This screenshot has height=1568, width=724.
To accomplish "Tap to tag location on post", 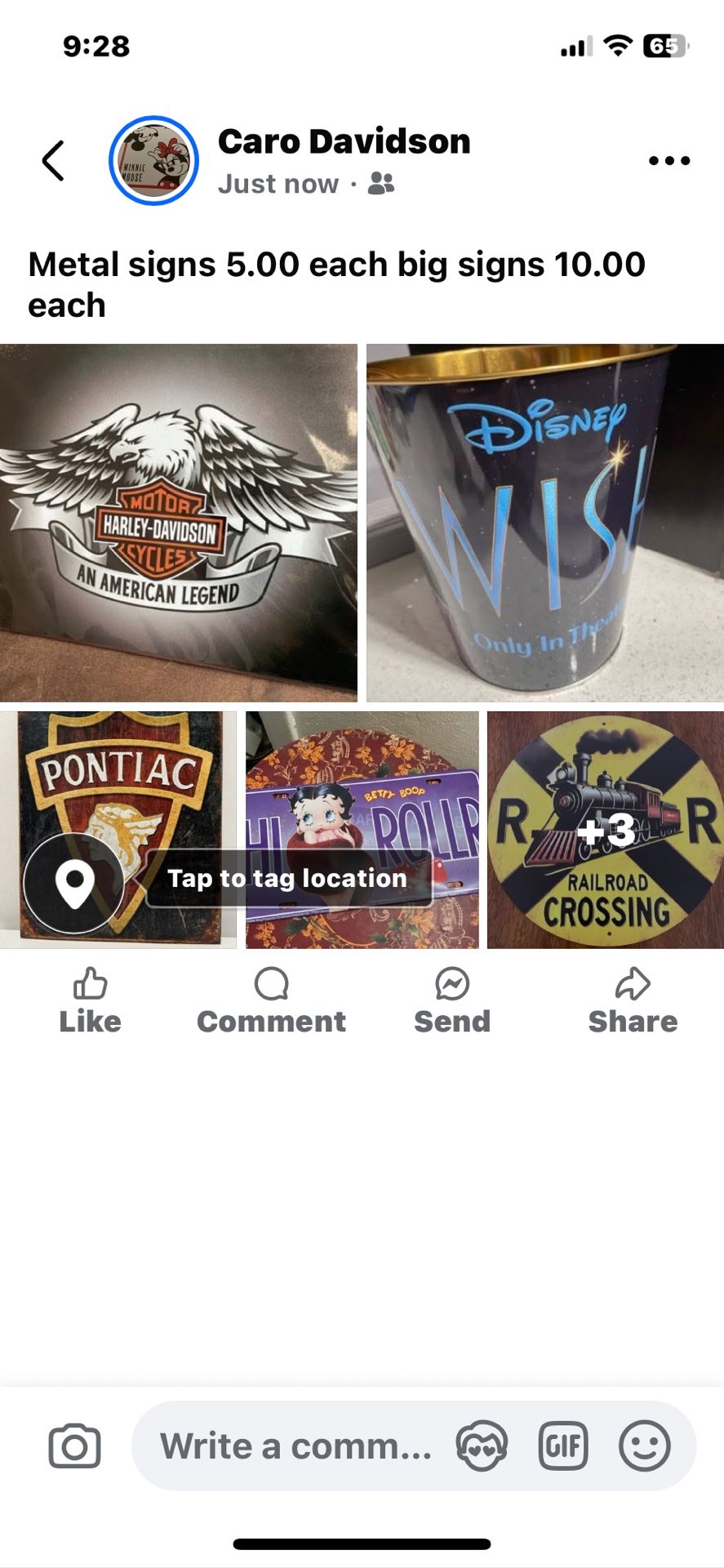I will pyautogui.click(x=287, y=879).
